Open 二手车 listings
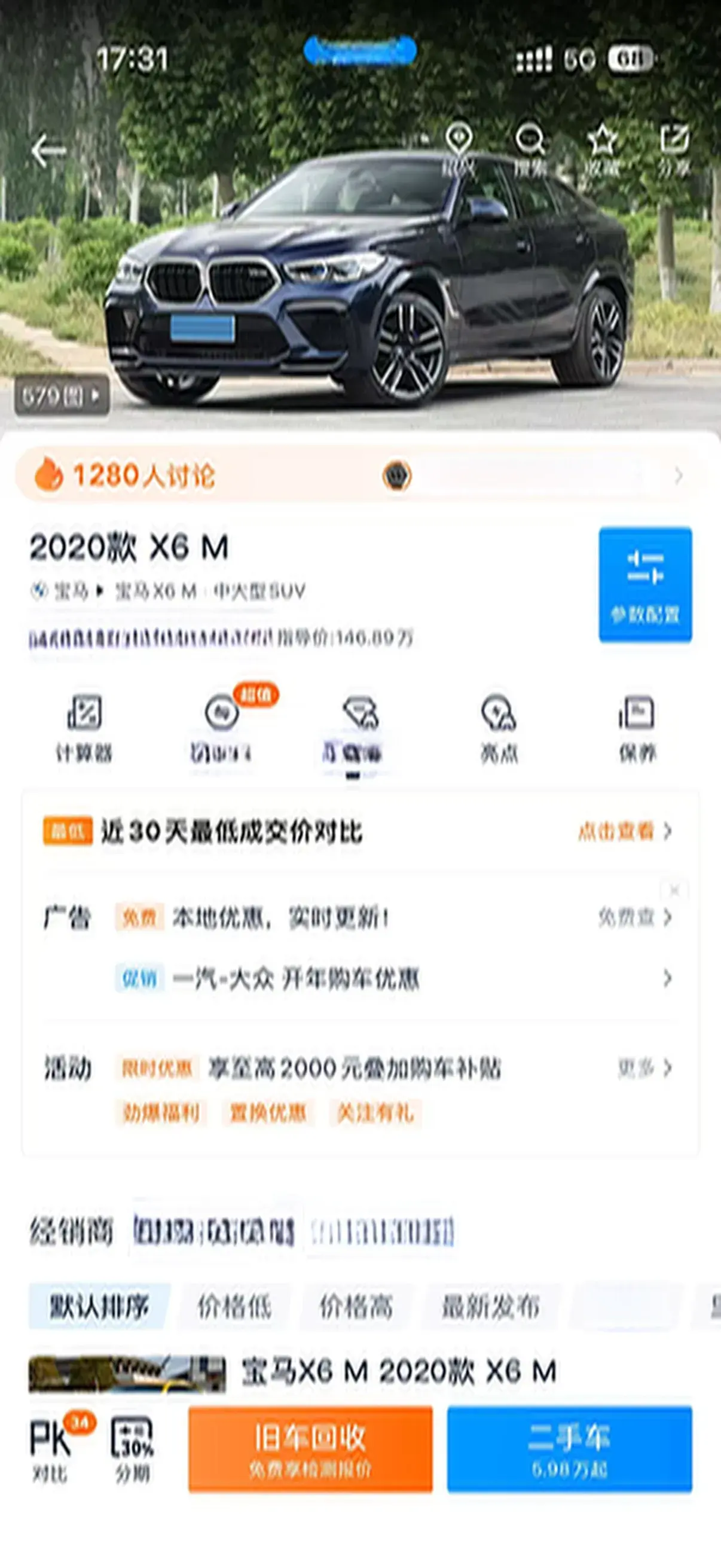This screenshot has width=721, height=1568. coord(569,1448)
